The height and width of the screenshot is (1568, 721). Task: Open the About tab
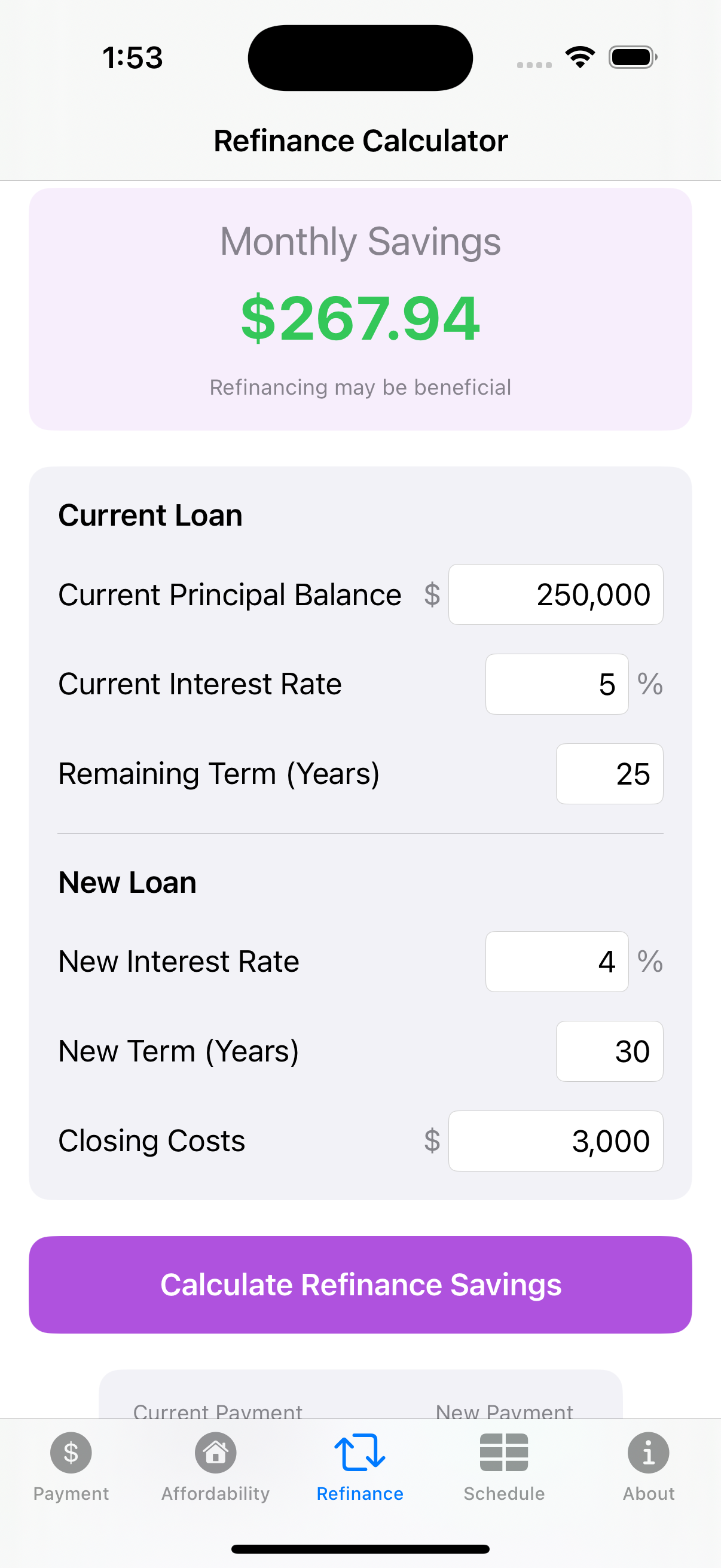pyautogui.click(x=648, y=1466)
